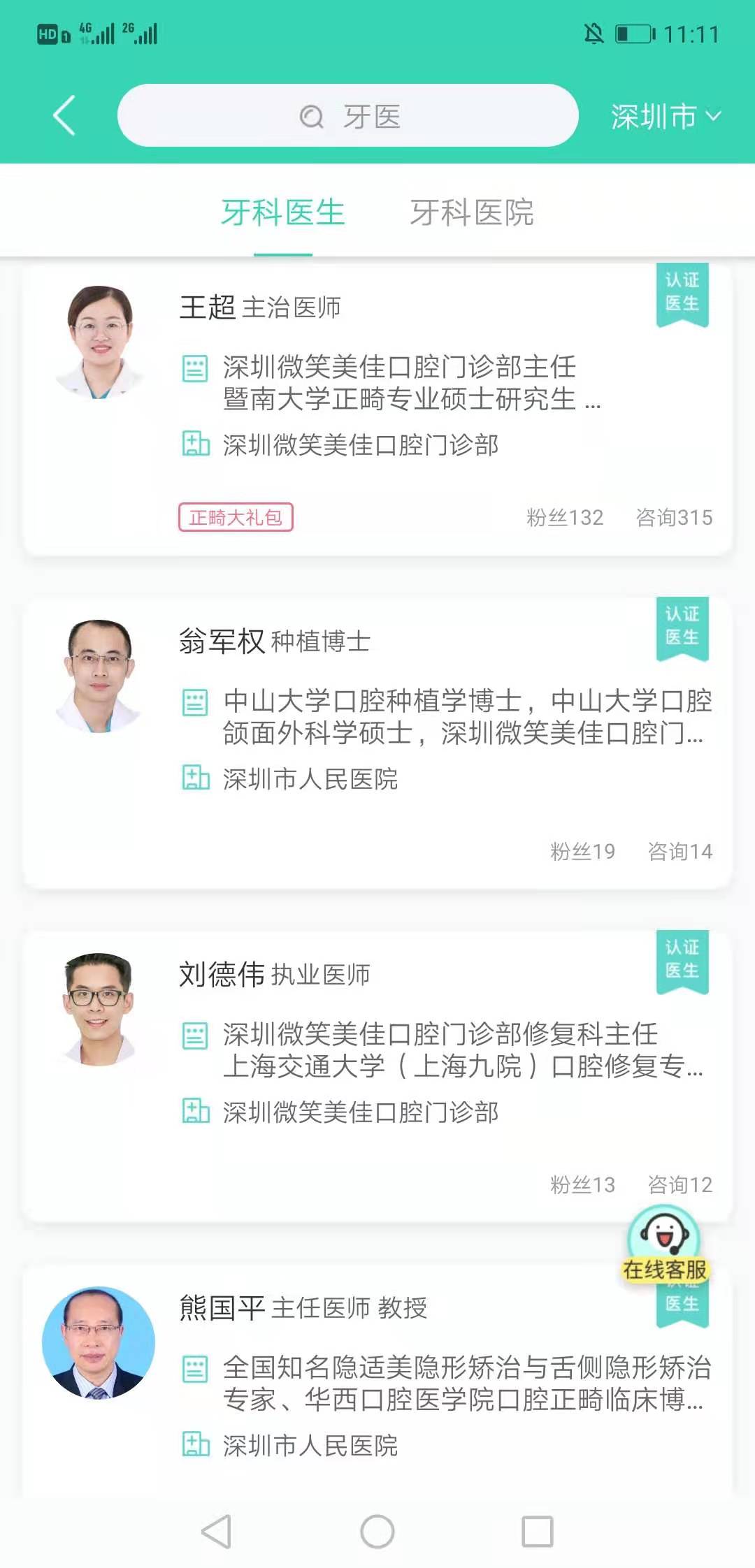Viewport: 755px width, 1568px height.
Task: Click the credentials icon on 王超's card
Action: [196, 368]
